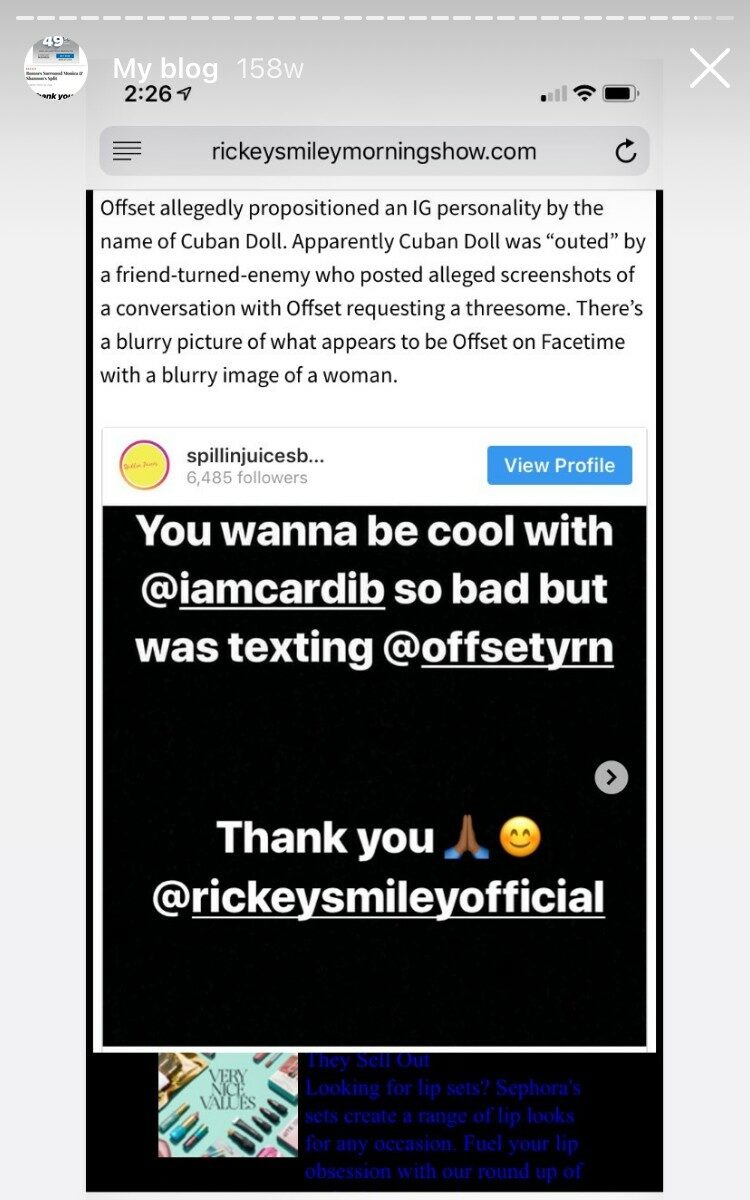The width and height of the screenshot is (750, 1200).
Task: Open the story owner's profile picture
Action: coord(56,68)
